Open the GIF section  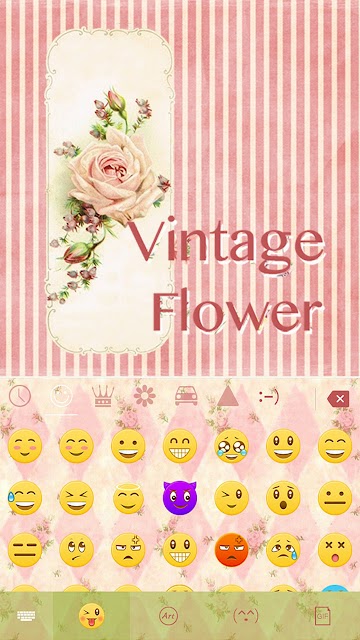(x=322, y=616)
